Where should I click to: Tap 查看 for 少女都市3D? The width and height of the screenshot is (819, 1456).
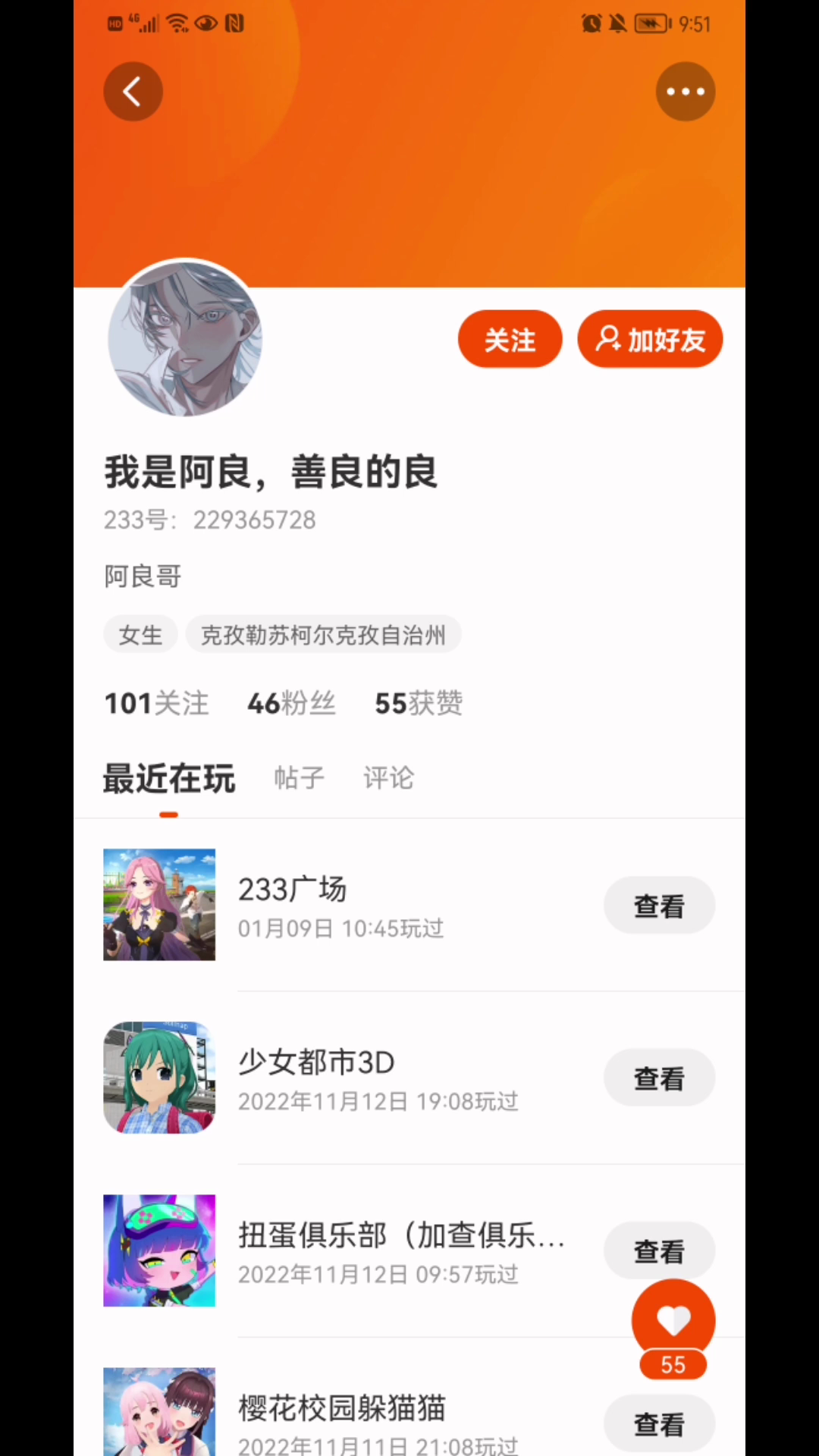(x=659, y=1078)
